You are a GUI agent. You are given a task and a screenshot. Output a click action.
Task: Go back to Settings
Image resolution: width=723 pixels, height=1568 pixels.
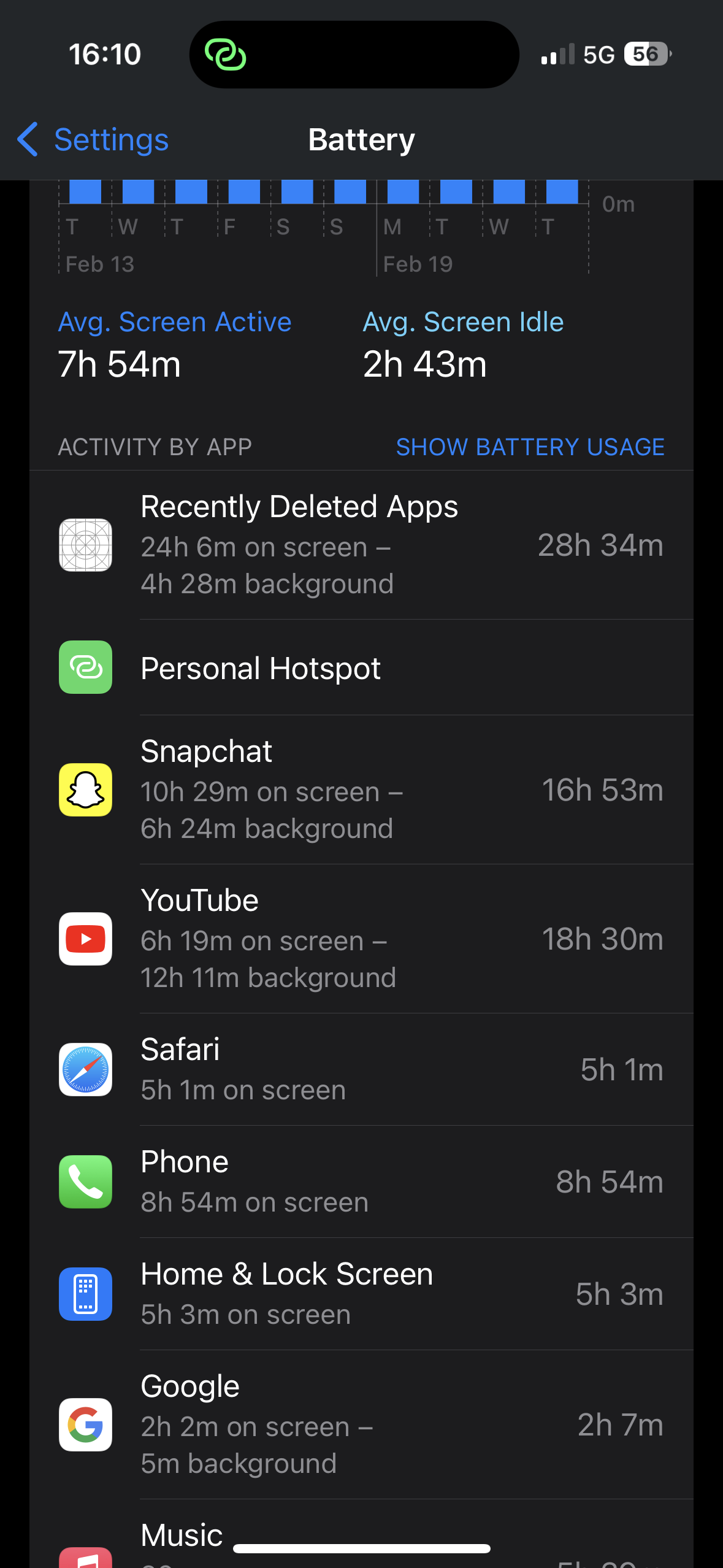(x=93, y=140)
